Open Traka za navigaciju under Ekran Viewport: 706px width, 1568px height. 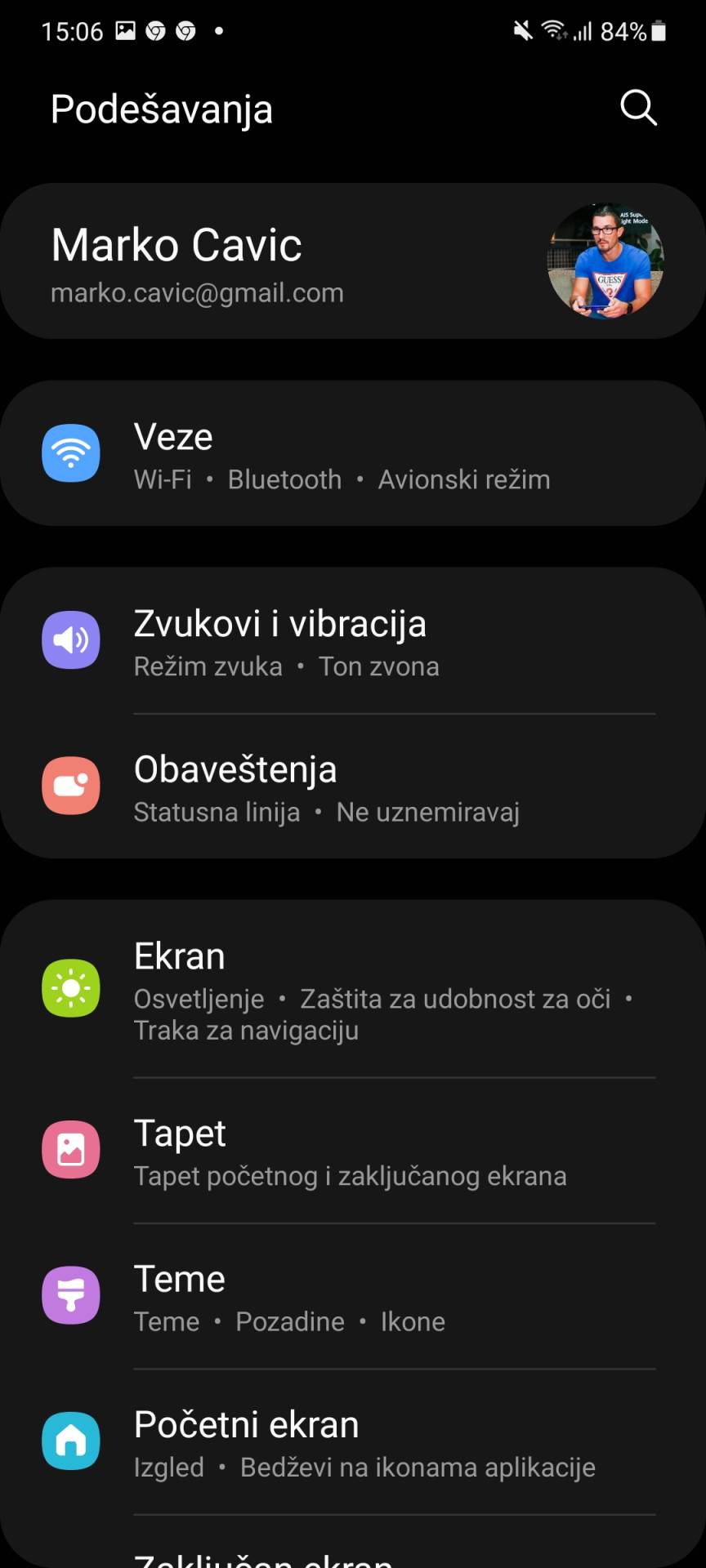[246, 1031]
